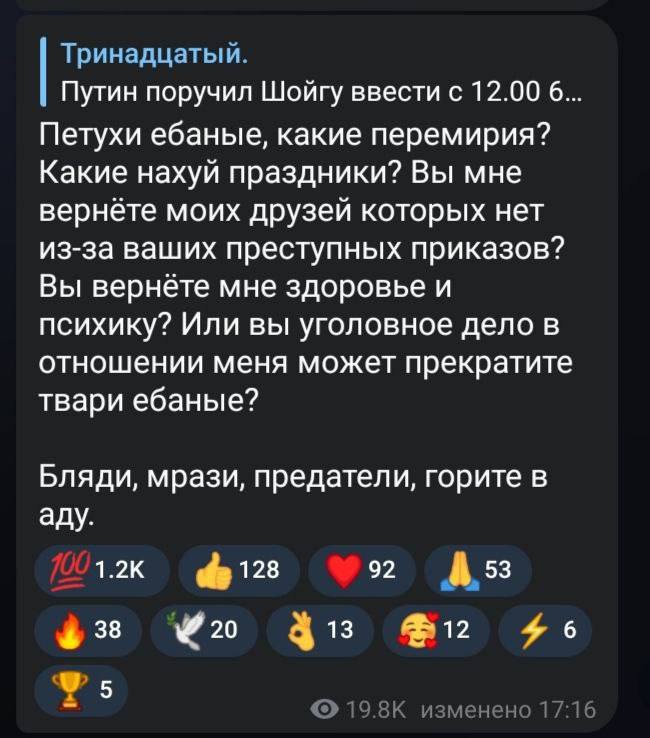
Task: React with the thumbs up chip
Action: 238,571
